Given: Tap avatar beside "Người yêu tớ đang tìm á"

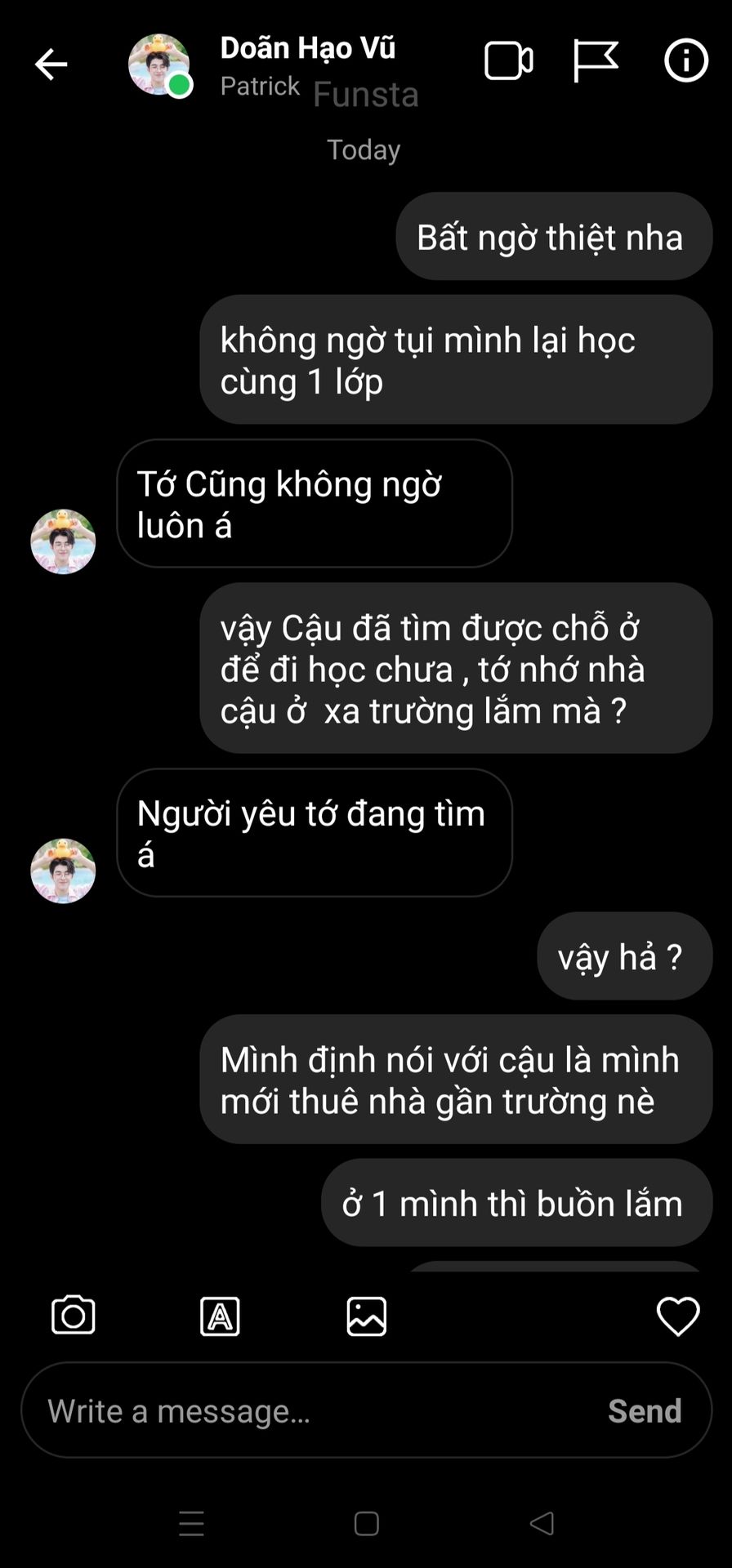Looking at the screenshot, I should click(x=63, y=871).
